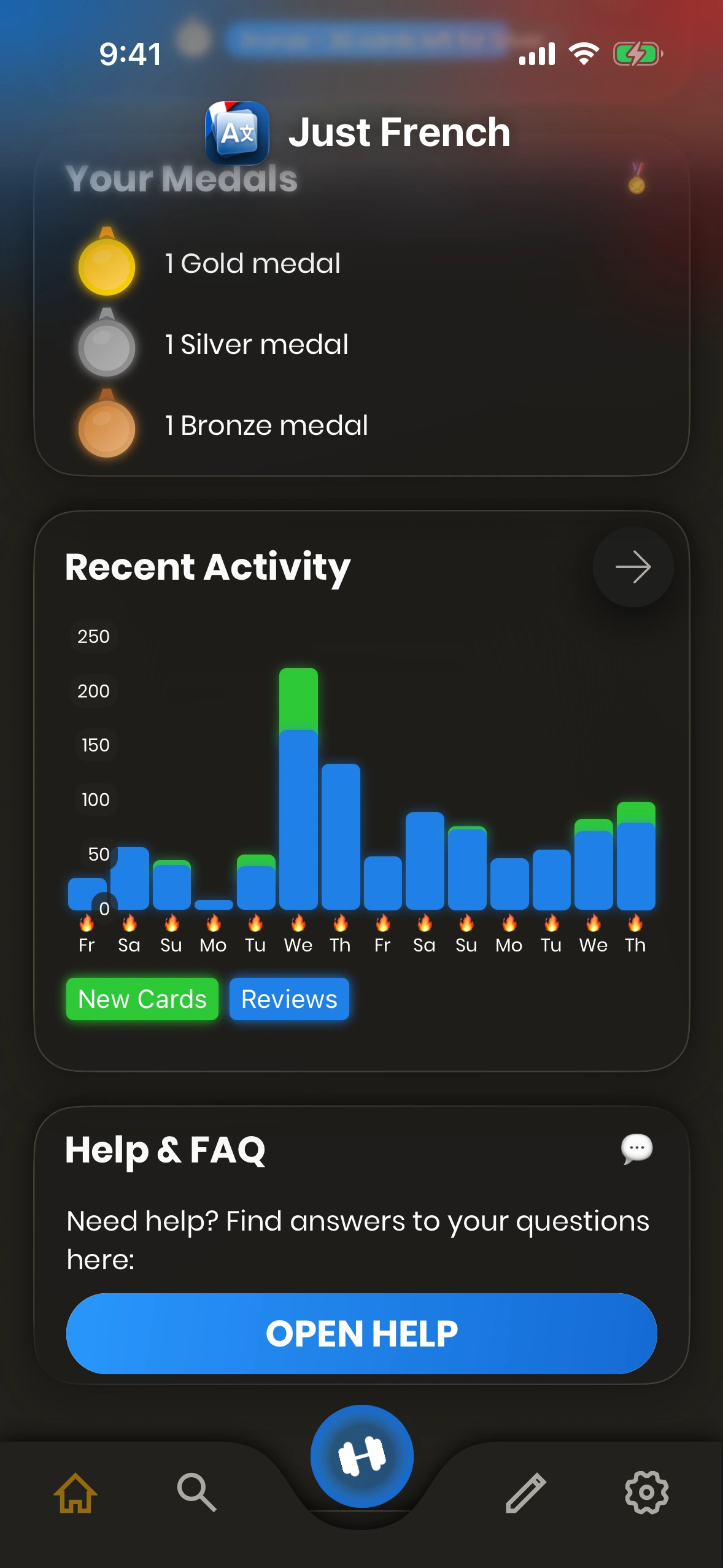Open the Recent Activity details arrow
723x1568 pixels.
pyautogui.click(x=633, y=567)
